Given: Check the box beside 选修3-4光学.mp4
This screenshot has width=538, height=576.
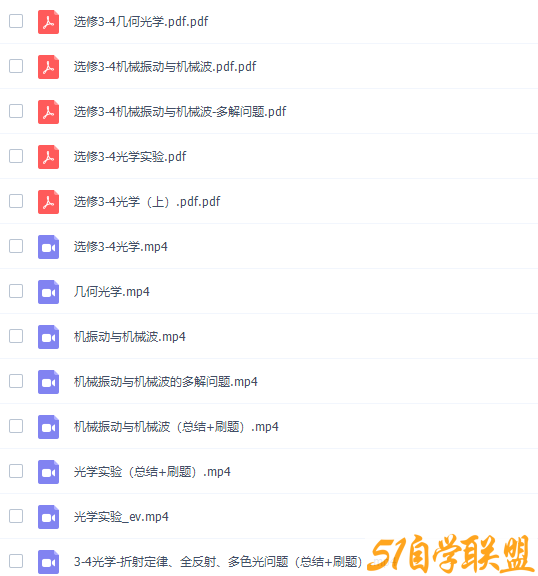Looking at the screenshot, I should (16, 246).
